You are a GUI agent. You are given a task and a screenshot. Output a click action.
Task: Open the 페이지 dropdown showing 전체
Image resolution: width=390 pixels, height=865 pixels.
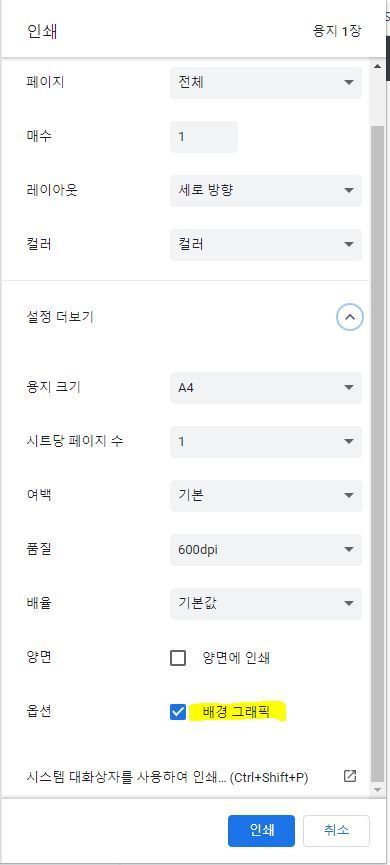coord(265,83)
